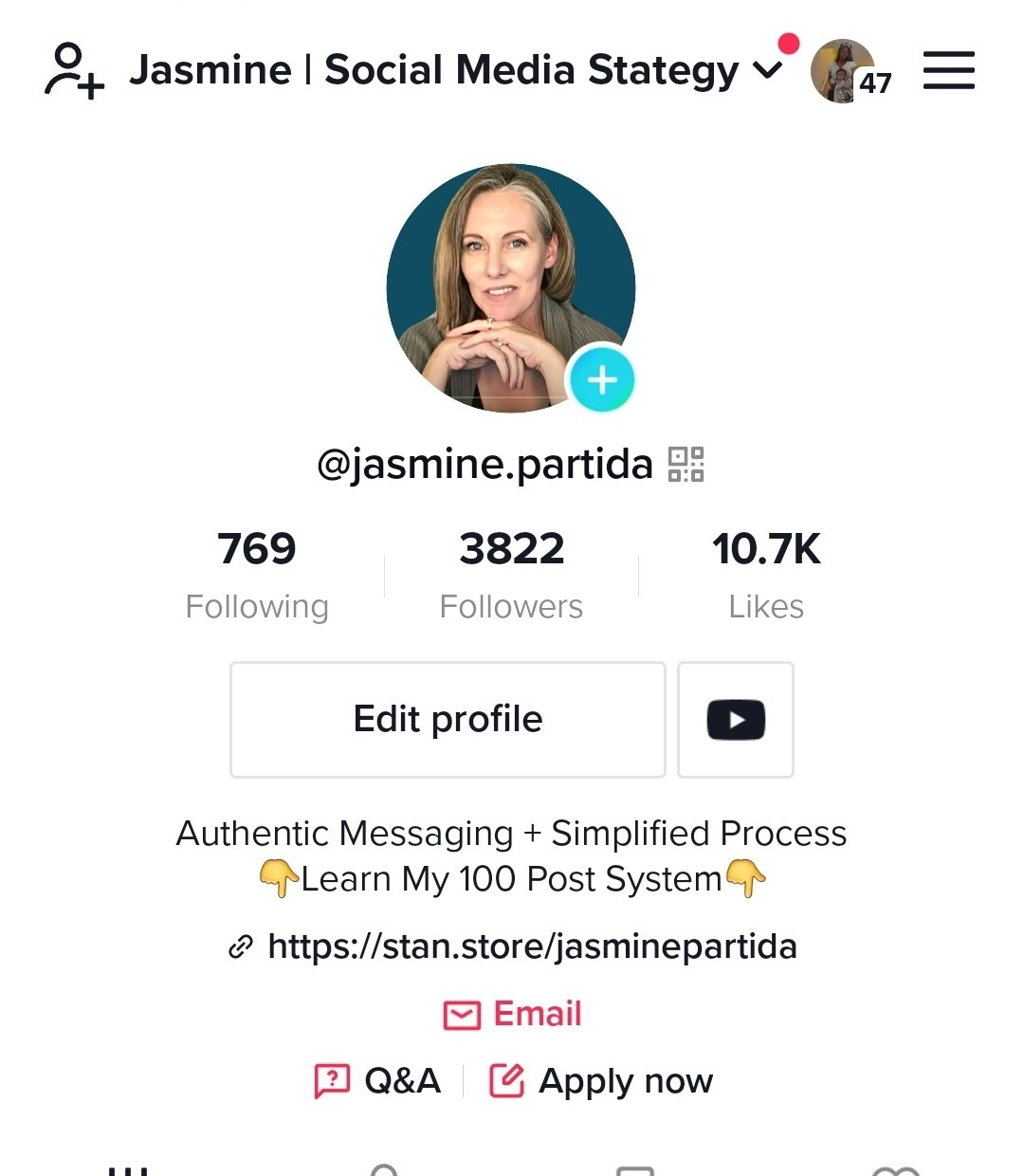This screenshot has height=1176, width=1024.
Task: Show the profile QR code
Action: (x=686, y=465)
